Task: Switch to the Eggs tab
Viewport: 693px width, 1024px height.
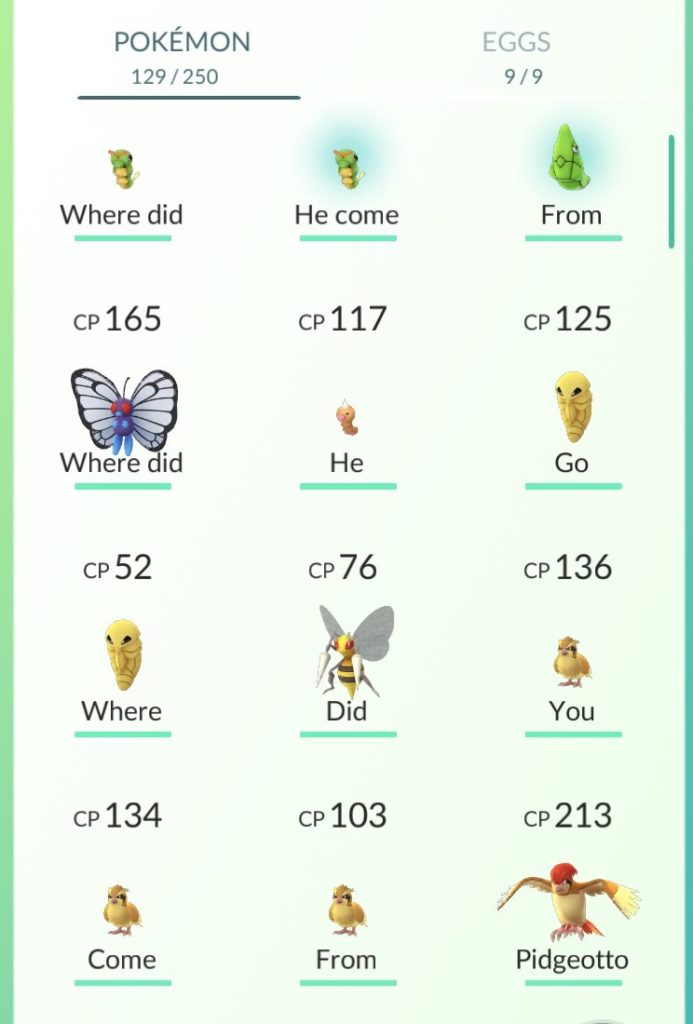Action: tap(516, 56)
